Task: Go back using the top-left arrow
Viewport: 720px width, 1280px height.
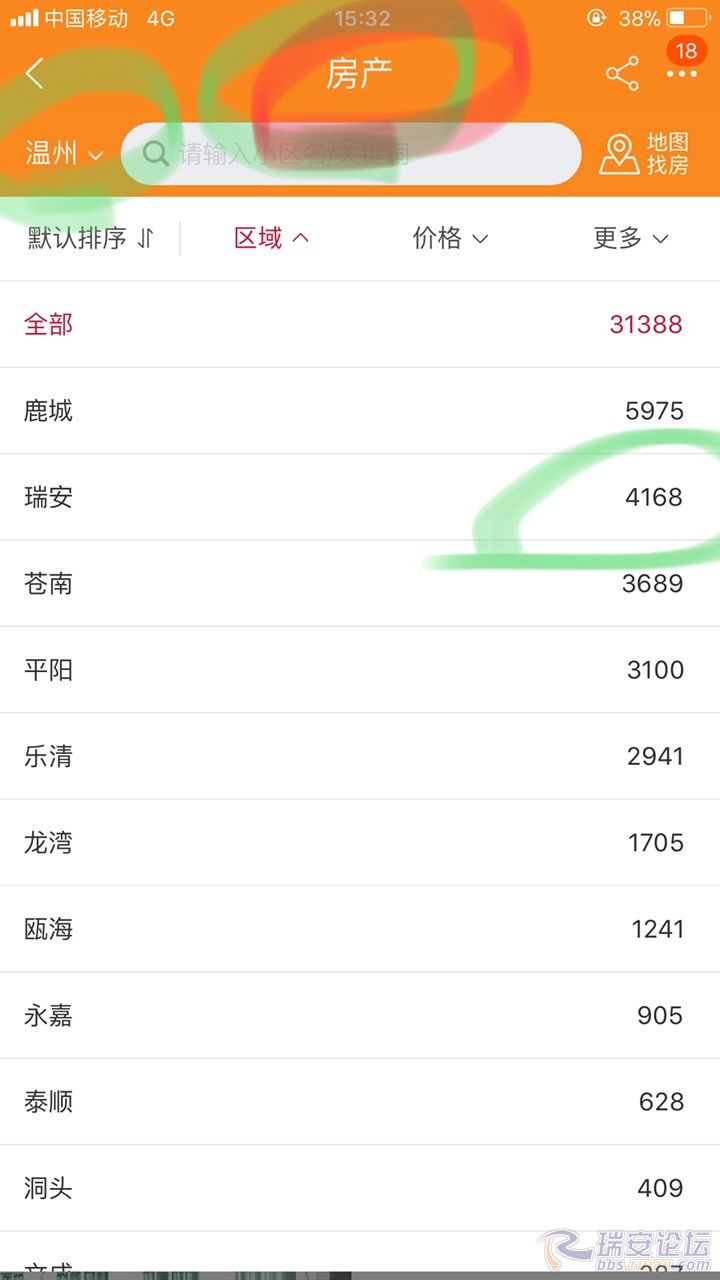Action: coord(35,73)
